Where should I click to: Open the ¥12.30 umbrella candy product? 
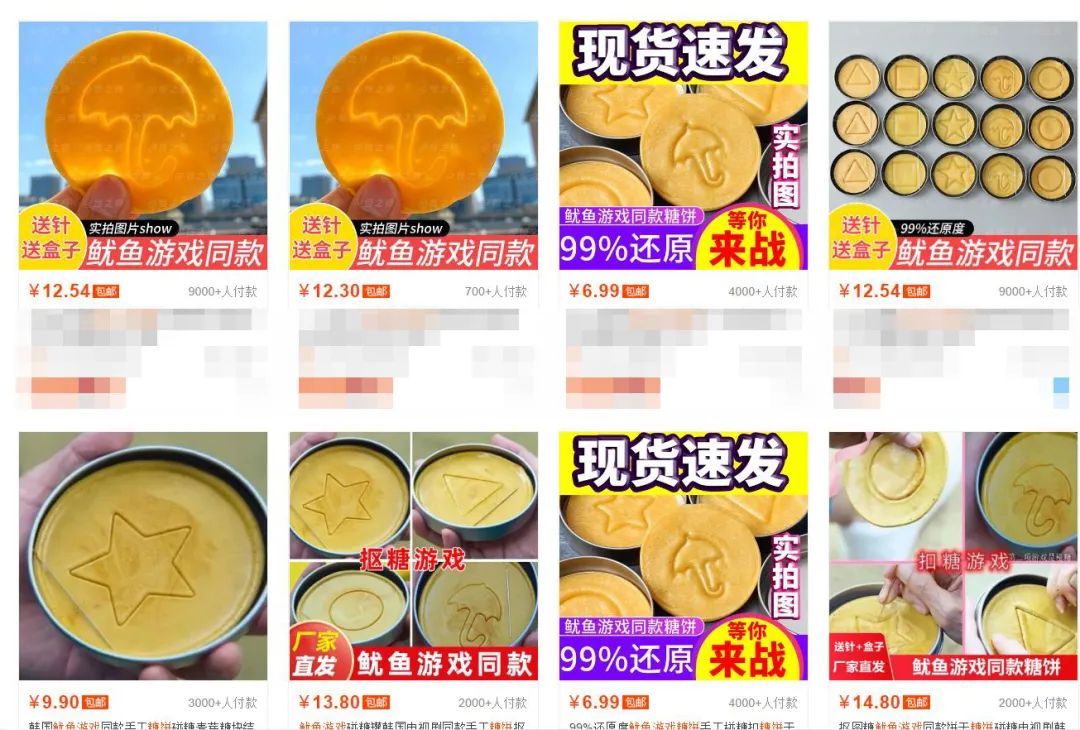click(x=413, y=145)
